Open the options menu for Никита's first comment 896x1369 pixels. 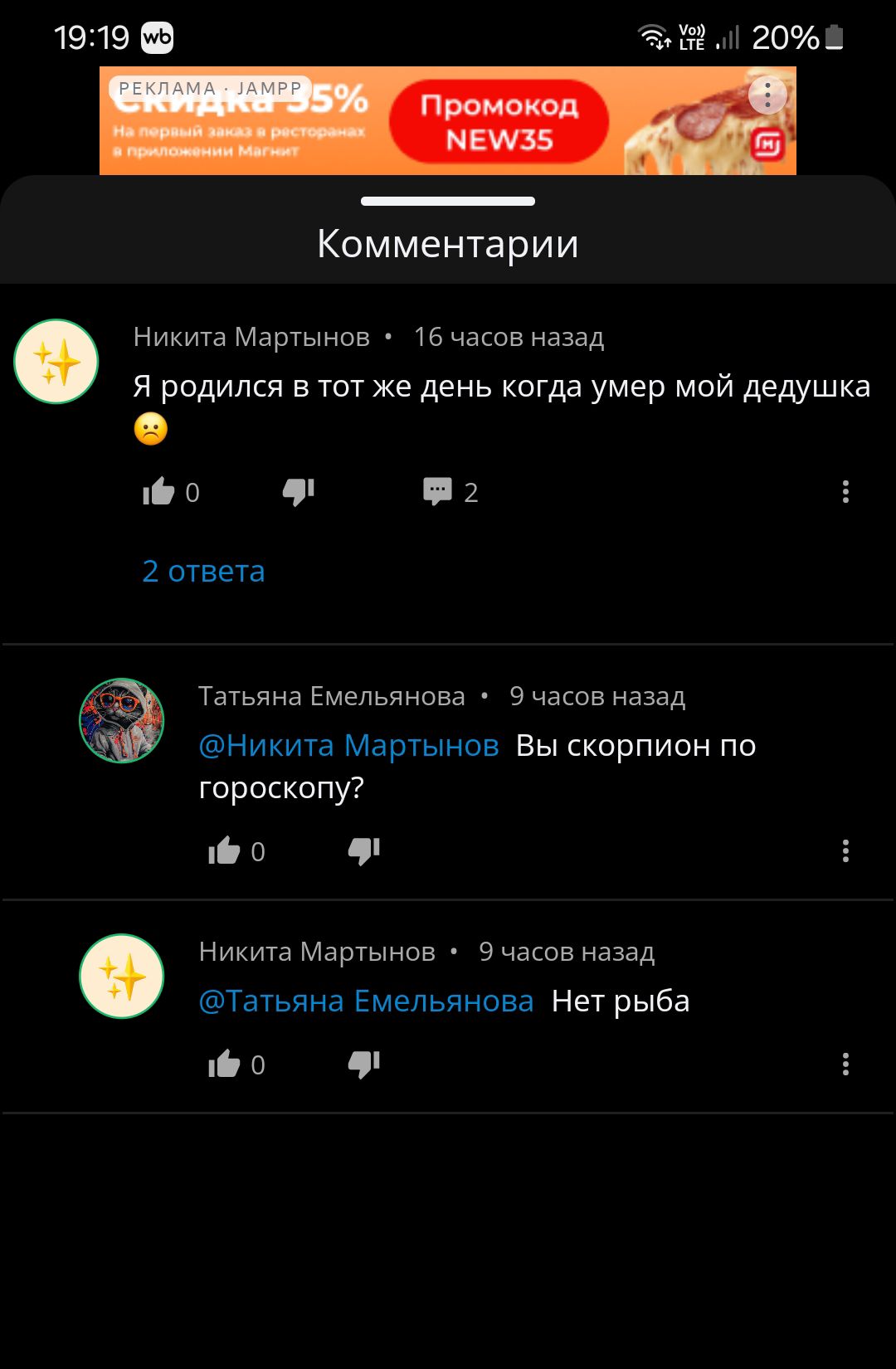(845, 492)
